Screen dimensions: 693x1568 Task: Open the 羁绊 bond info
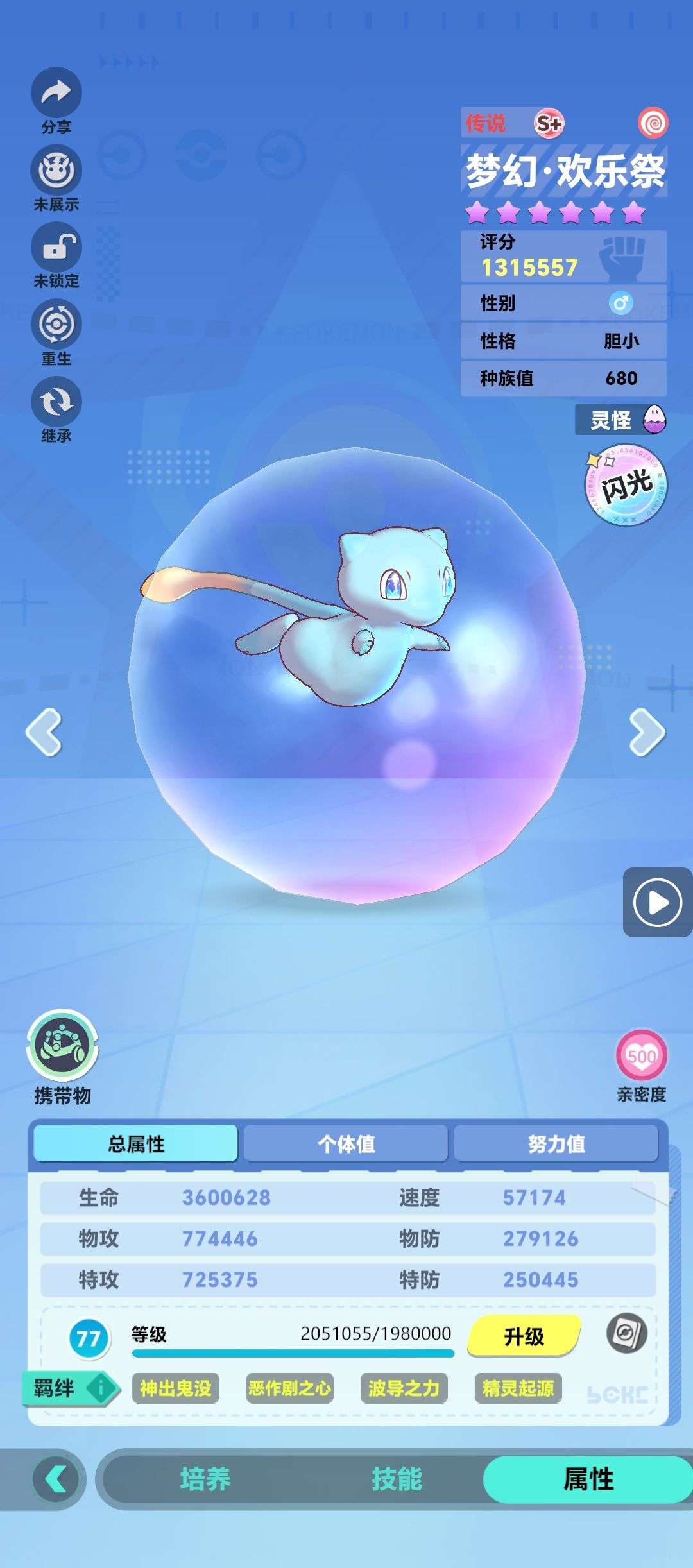pyautogui.click(x=71, y=1389)
